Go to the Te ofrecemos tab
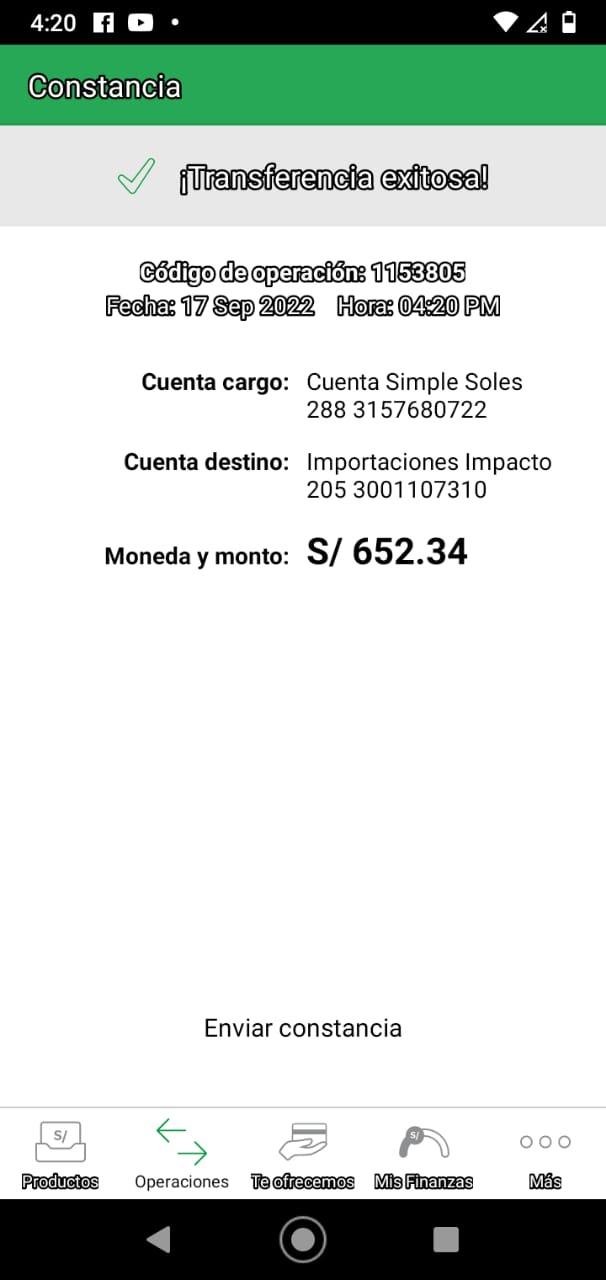Viewport: 606px width, 1280px height. pyautogui.click(x=303, y=1154)
